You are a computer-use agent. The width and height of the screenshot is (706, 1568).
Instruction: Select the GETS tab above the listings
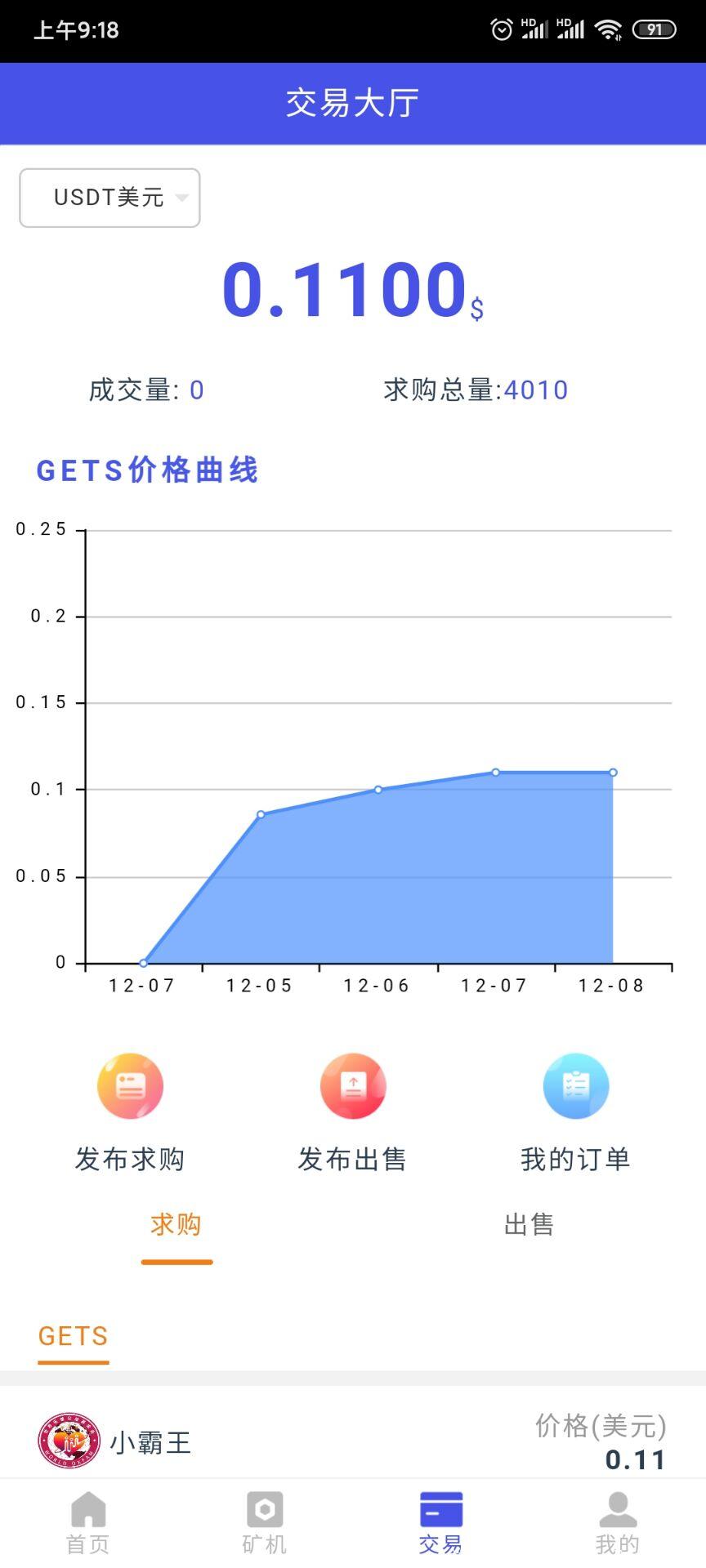[x=72, y=1336]
